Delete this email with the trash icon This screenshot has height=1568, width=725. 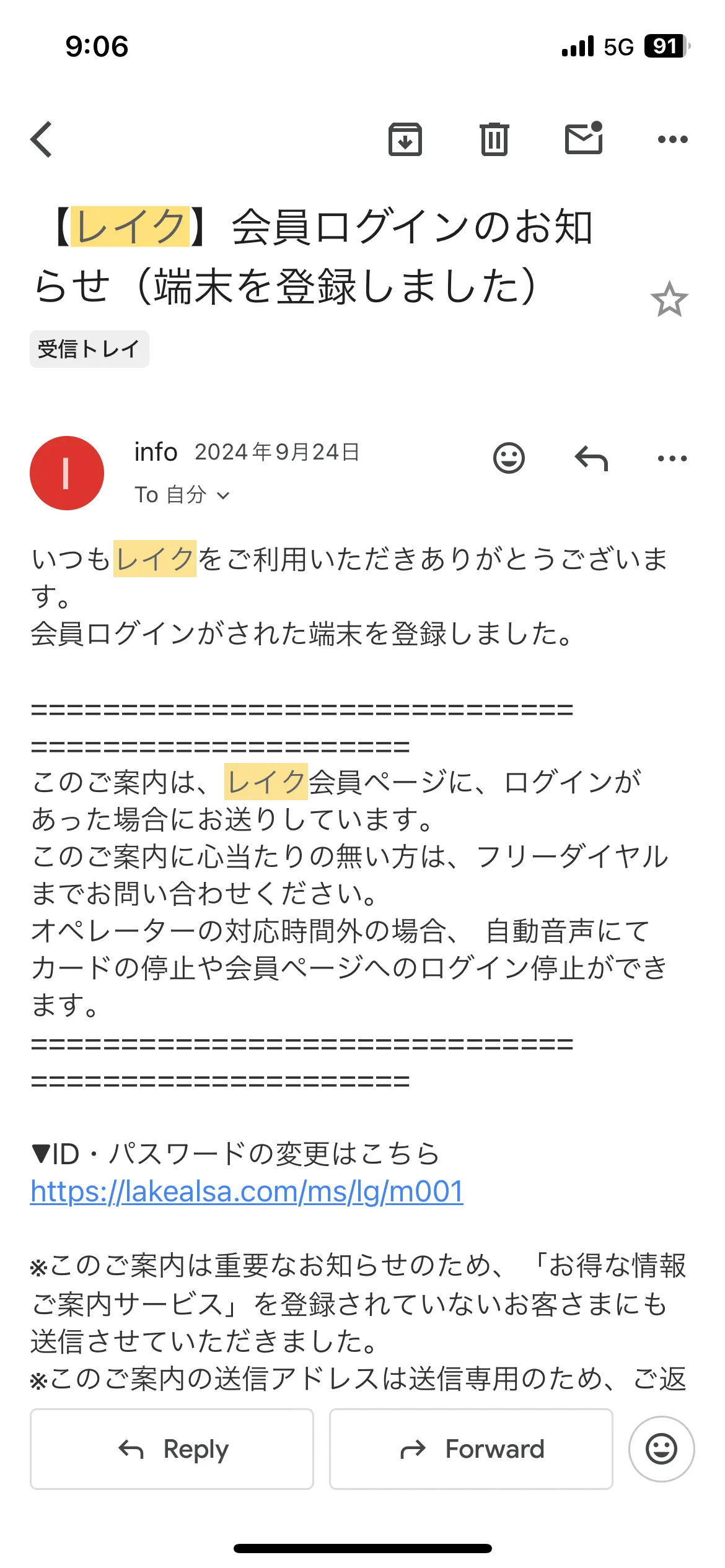click(x=494, y=139)
